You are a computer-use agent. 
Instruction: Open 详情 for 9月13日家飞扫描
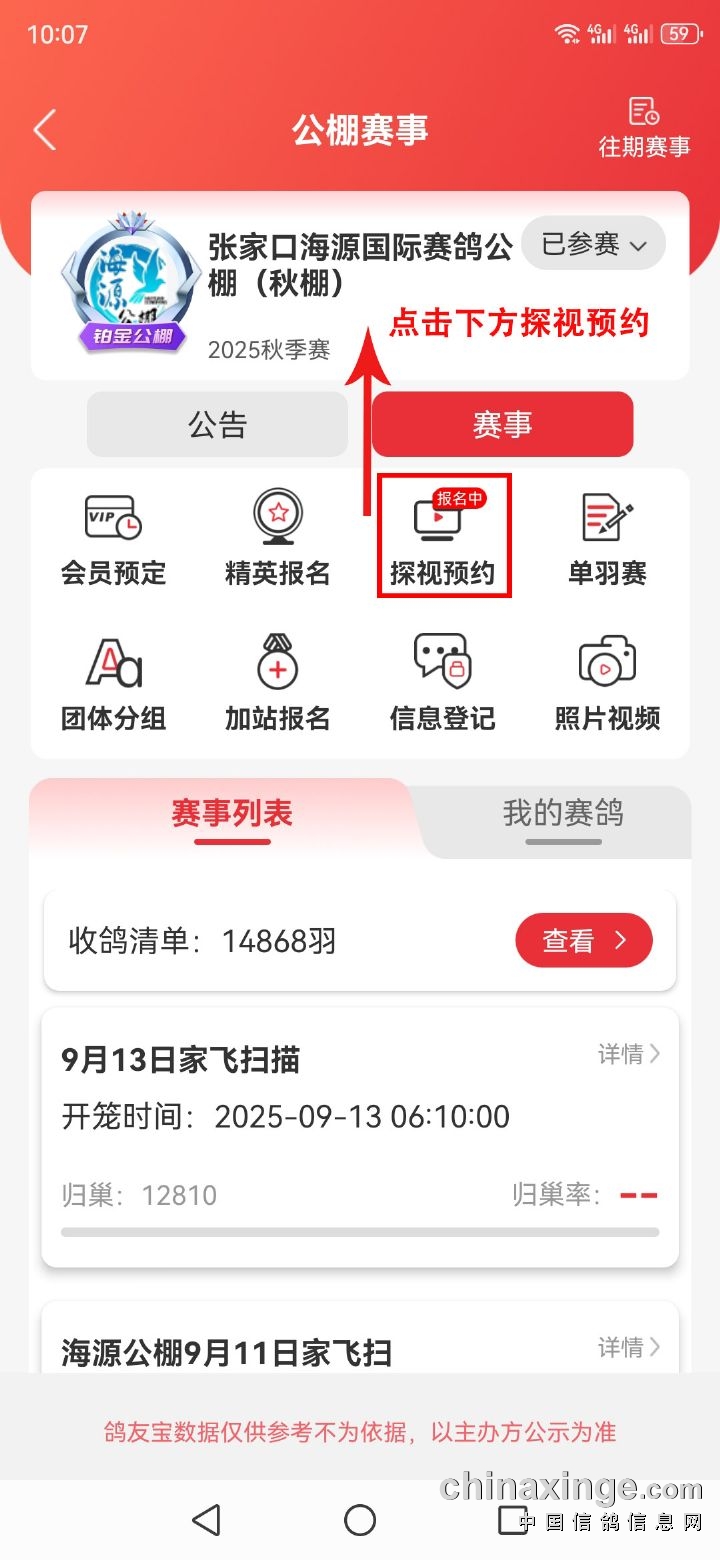pyautogui.click(x=629, y=1054)
